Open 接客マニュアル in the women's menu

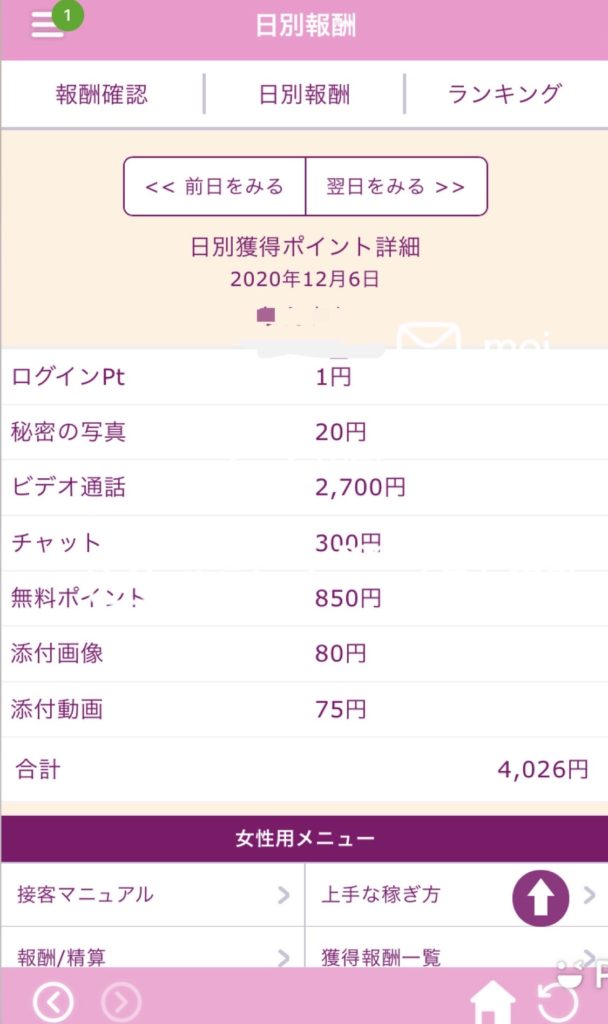[x=152, y=895]
